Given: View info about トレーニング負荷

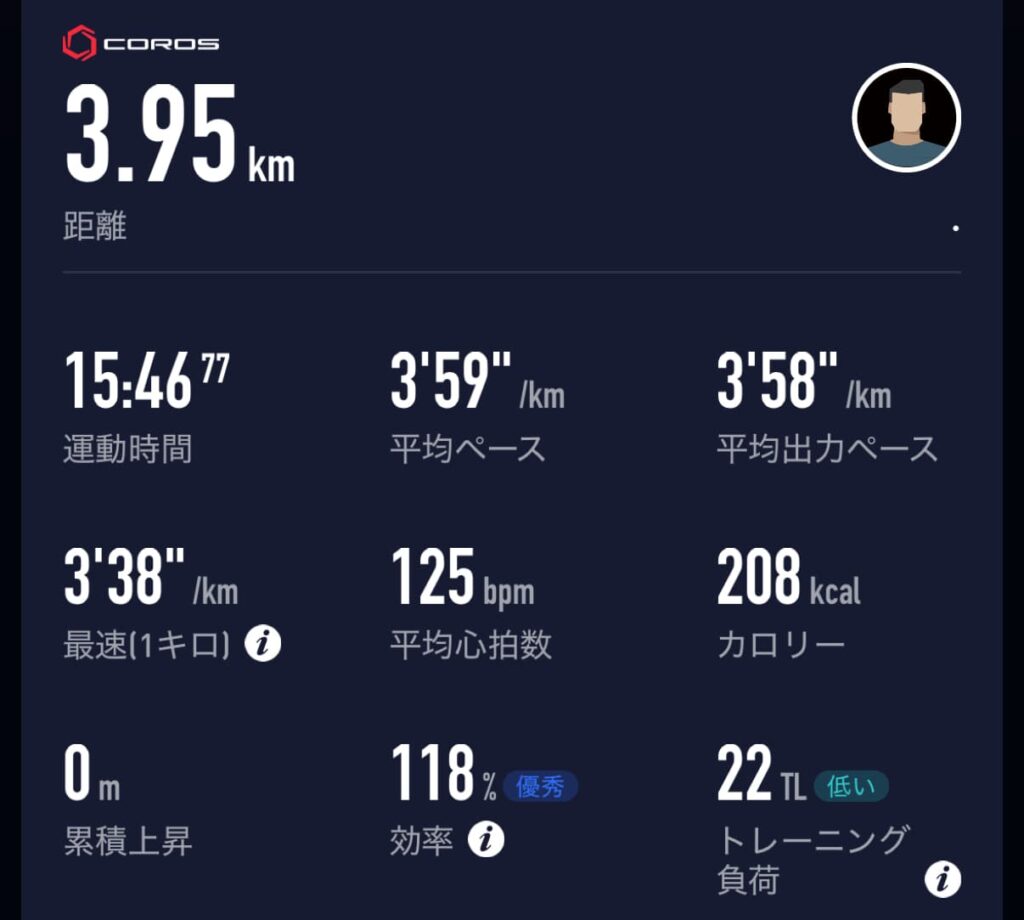Looking at the screenshot, I should tap(942, 879).
